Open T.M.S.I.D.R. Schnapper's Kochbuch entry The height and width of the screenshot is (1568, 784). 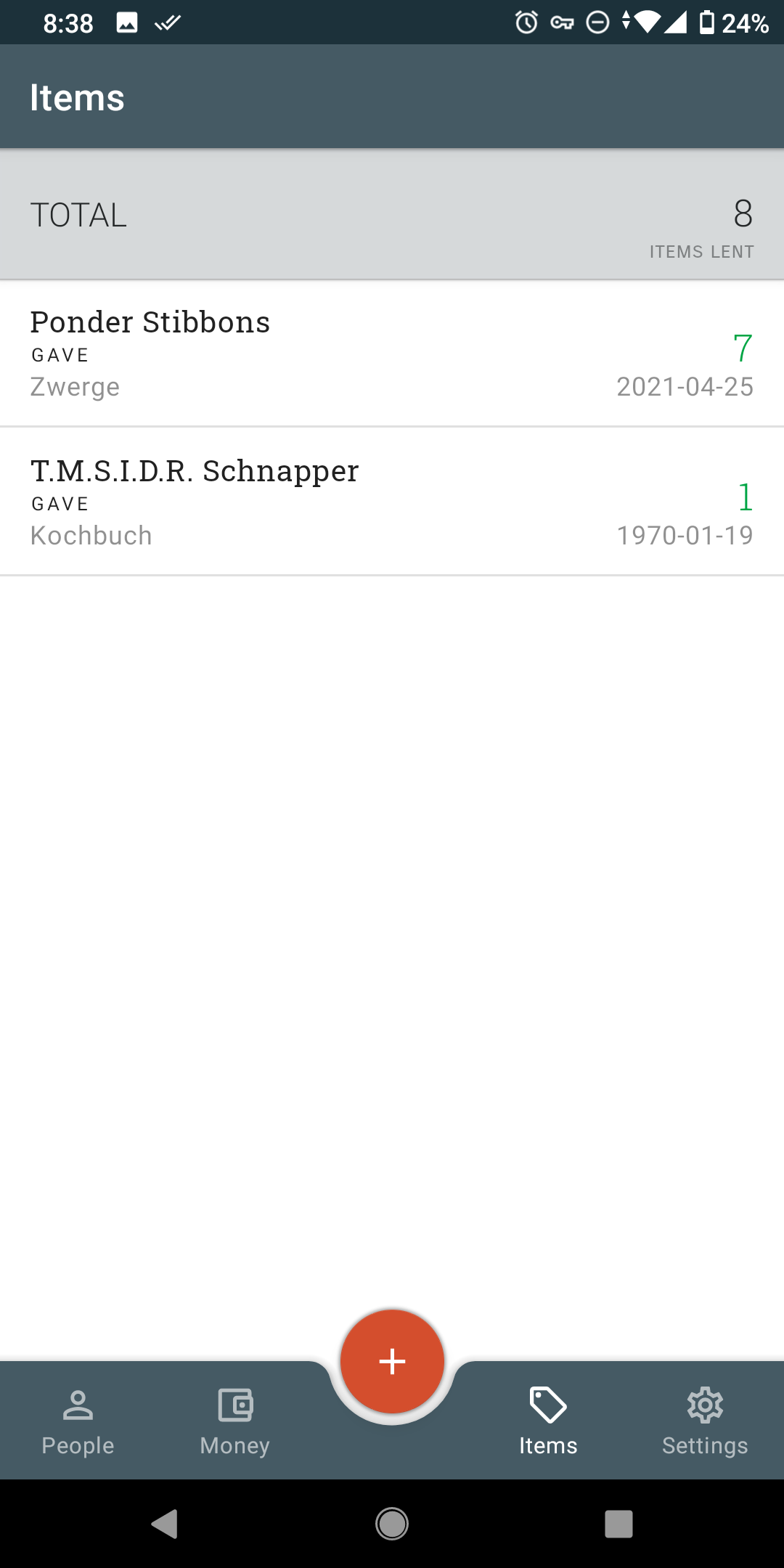(x=392, y=502)
